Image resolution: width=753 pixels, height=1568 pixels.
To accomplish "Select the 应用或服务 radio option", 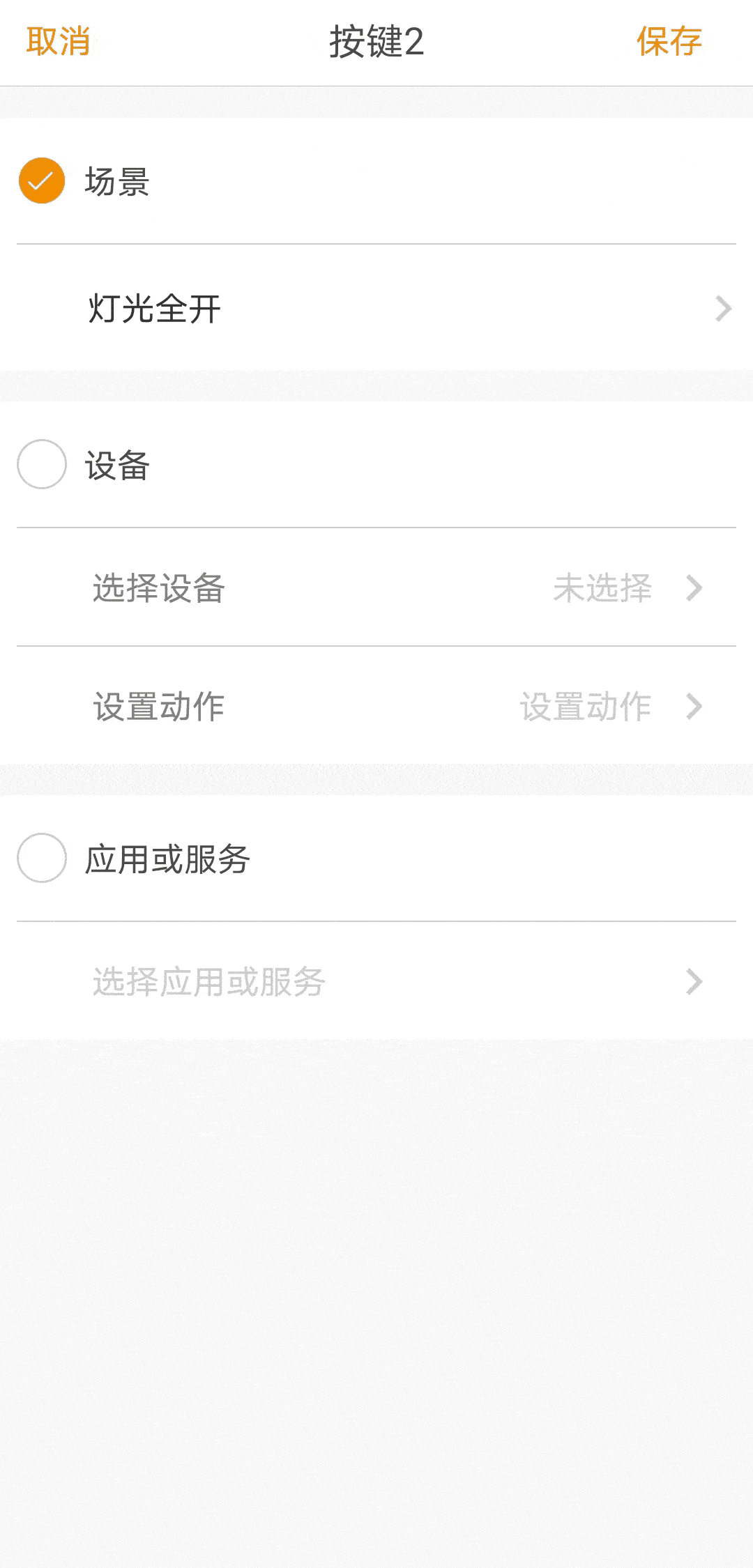I will point(42,858).
